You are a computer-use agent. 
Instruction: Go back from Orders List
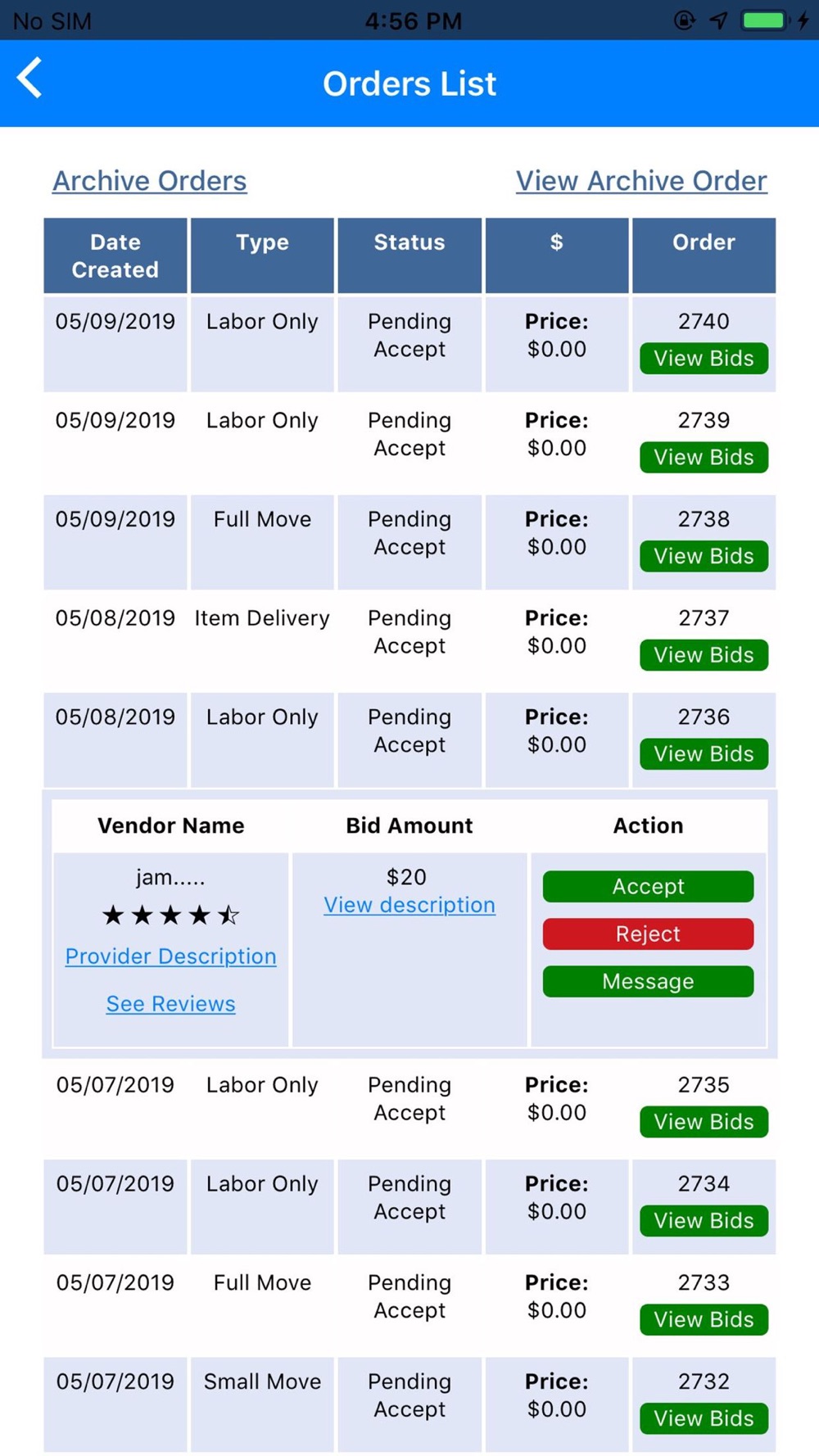point(29,79)
